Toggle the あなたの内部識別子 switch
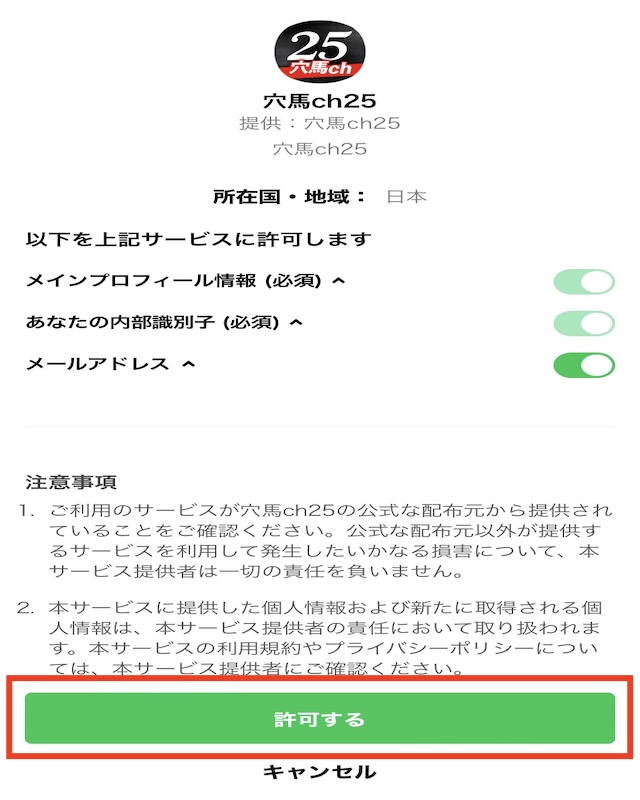Image resolution: width=640 pixels, height=800 pixels. [584, 323]
